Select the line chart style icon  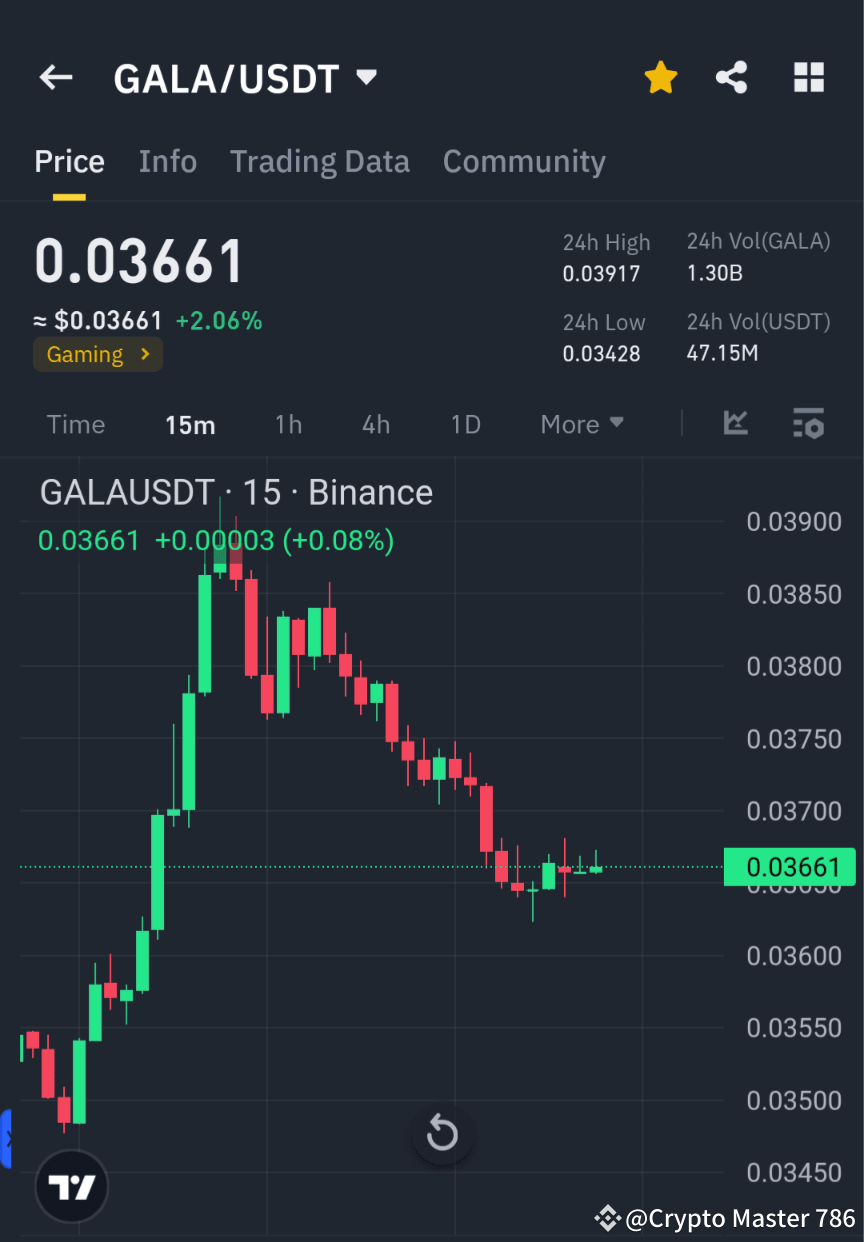coord(736,424)
